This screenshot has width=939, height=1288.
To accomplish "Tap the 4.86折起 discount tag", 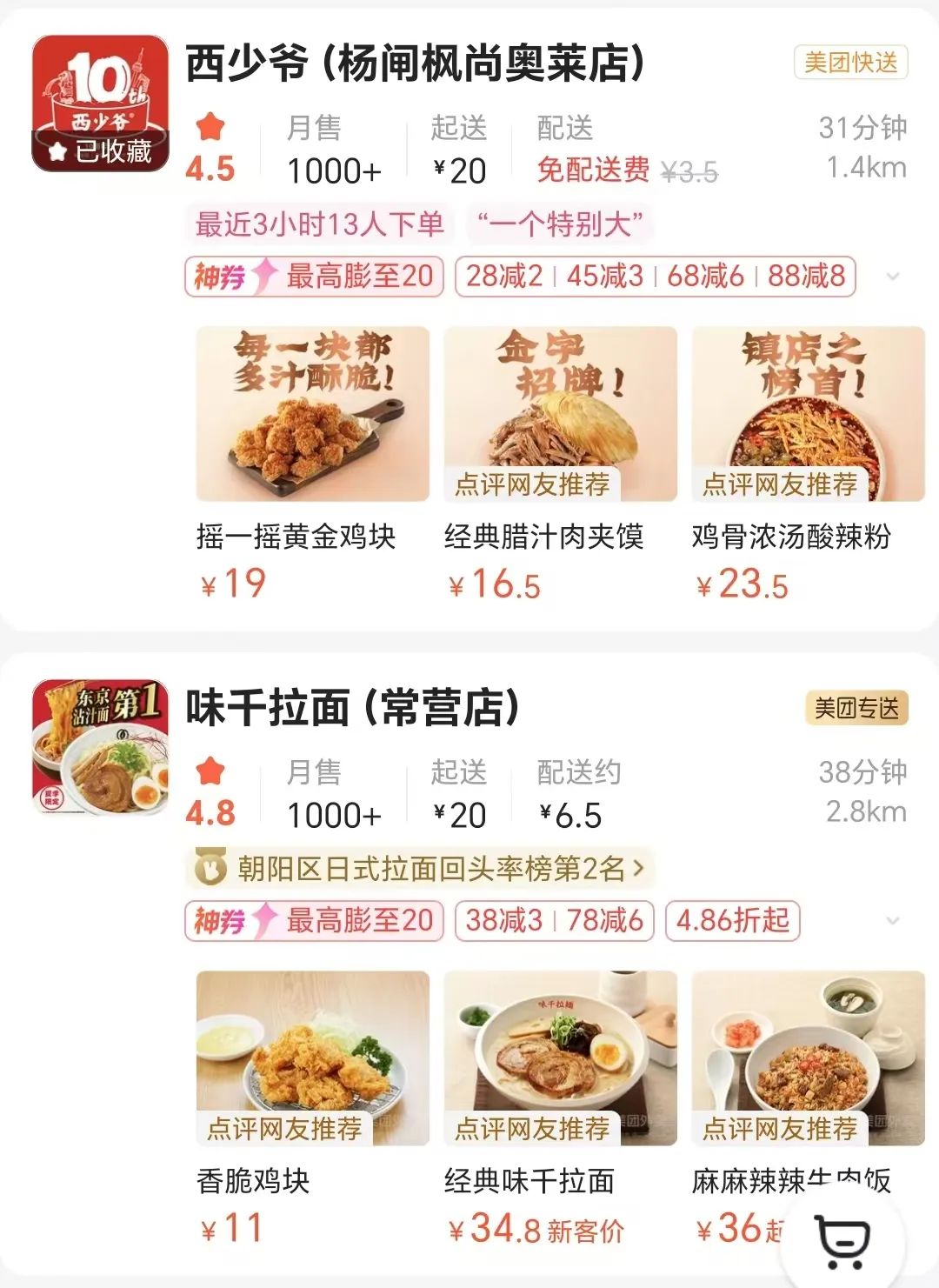I will tap(732, 921).
